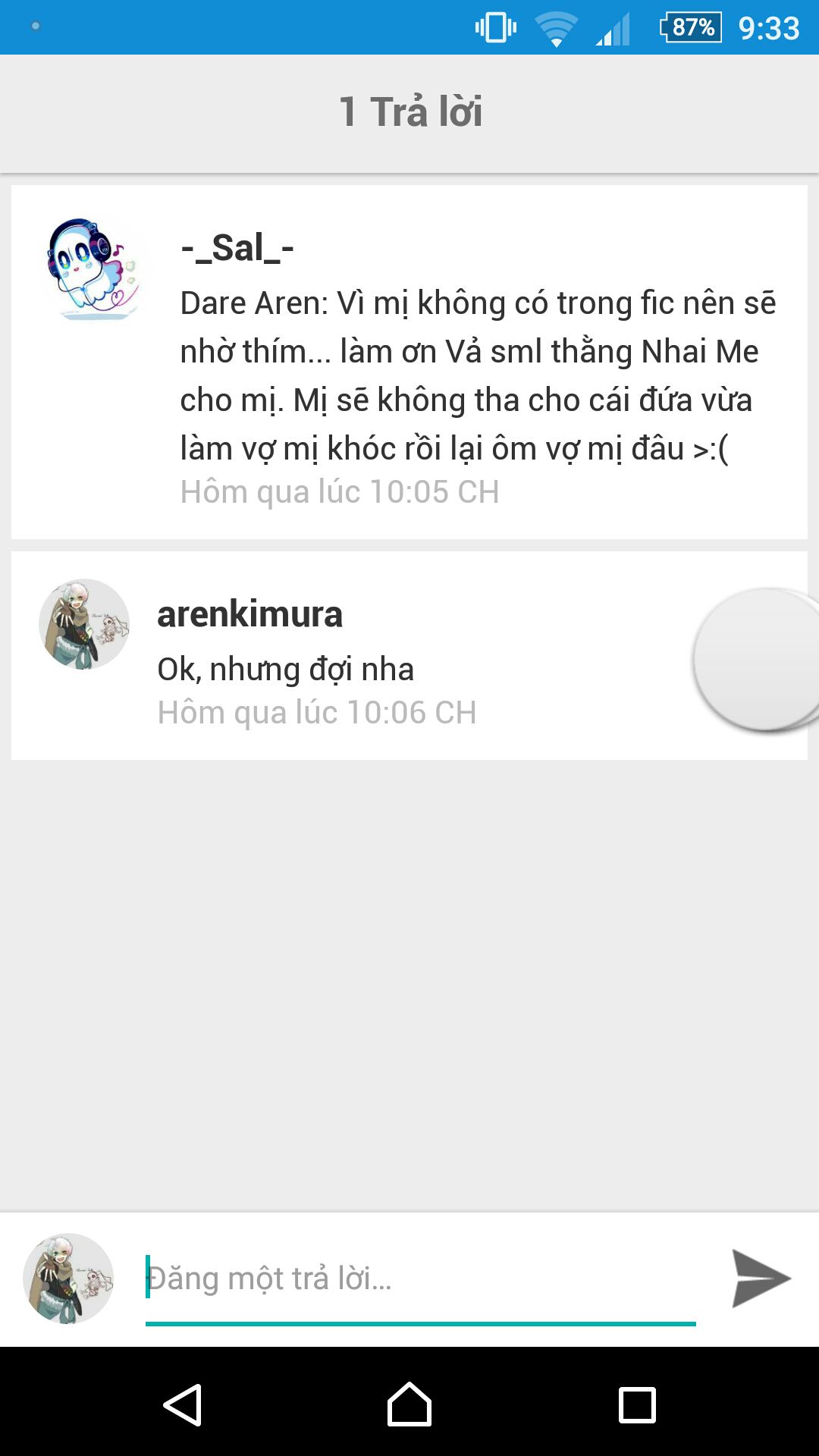Tap the reply text field
819x1456 pixels.
coord(419,1279)
